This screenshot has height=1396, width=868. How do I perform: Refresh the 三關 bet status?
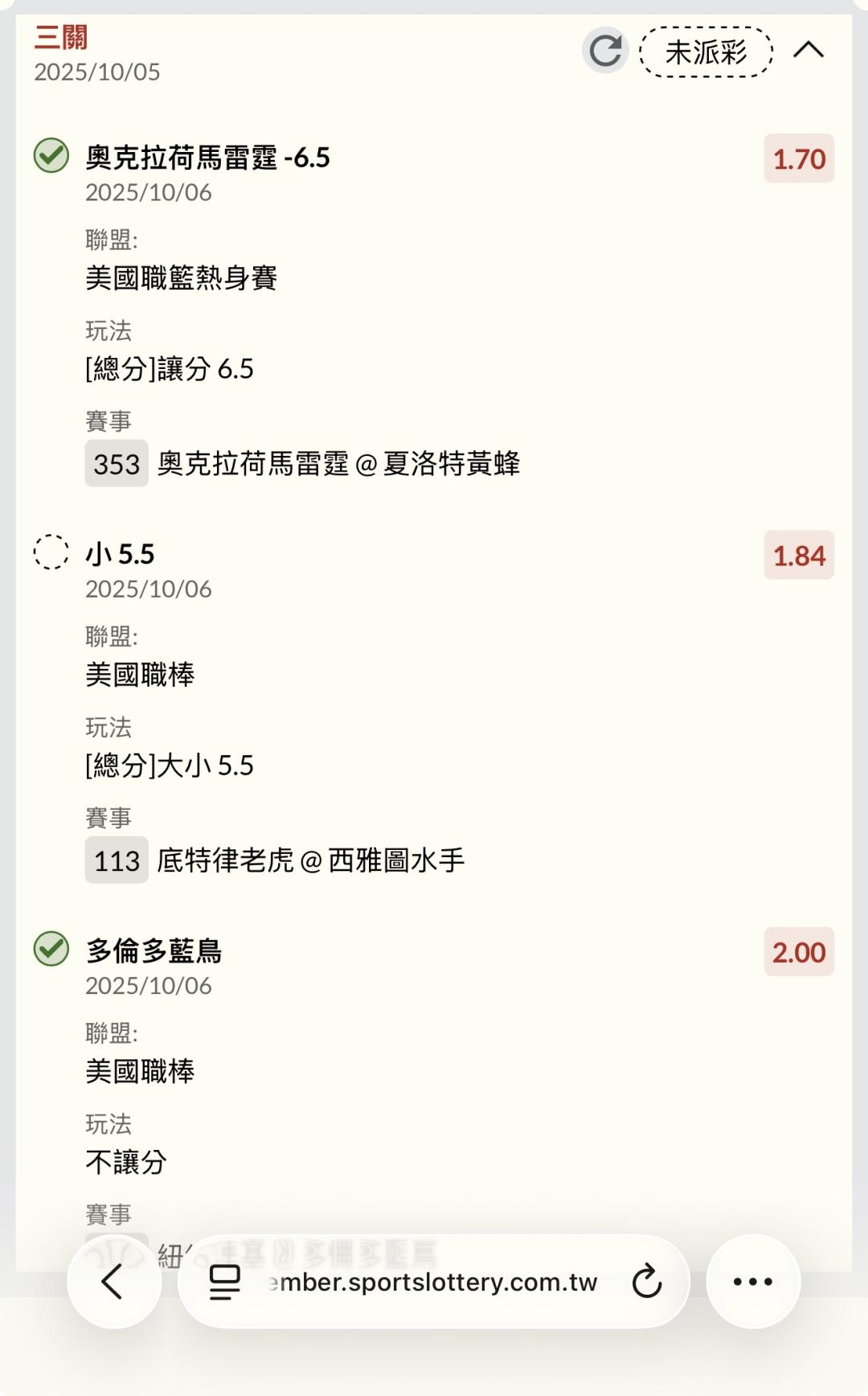pos(604,51)
